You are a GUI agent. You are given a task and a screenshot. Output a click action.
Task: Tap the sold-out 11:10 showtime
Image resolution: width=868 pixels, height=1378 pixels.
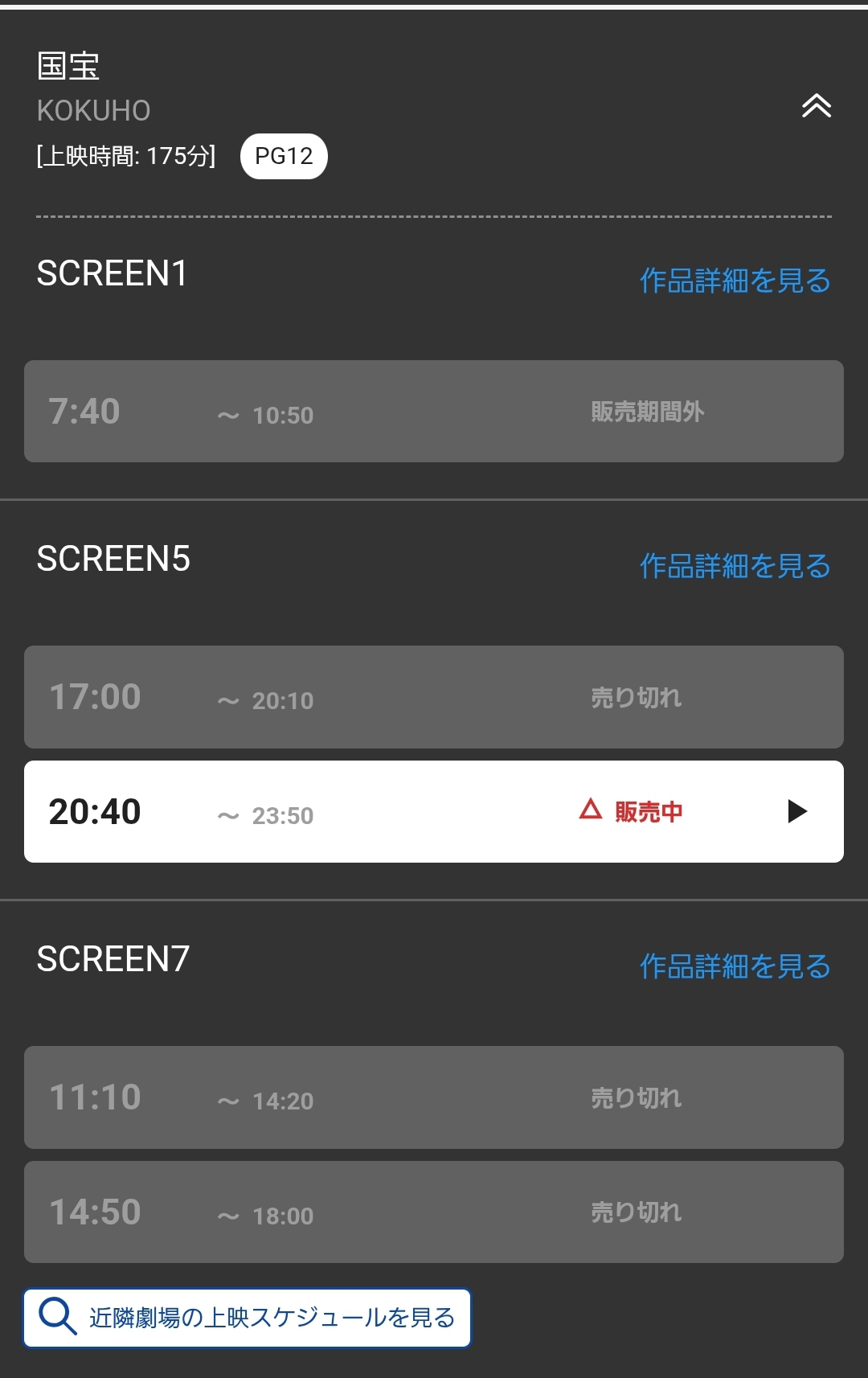click(x=434, y=1097)
